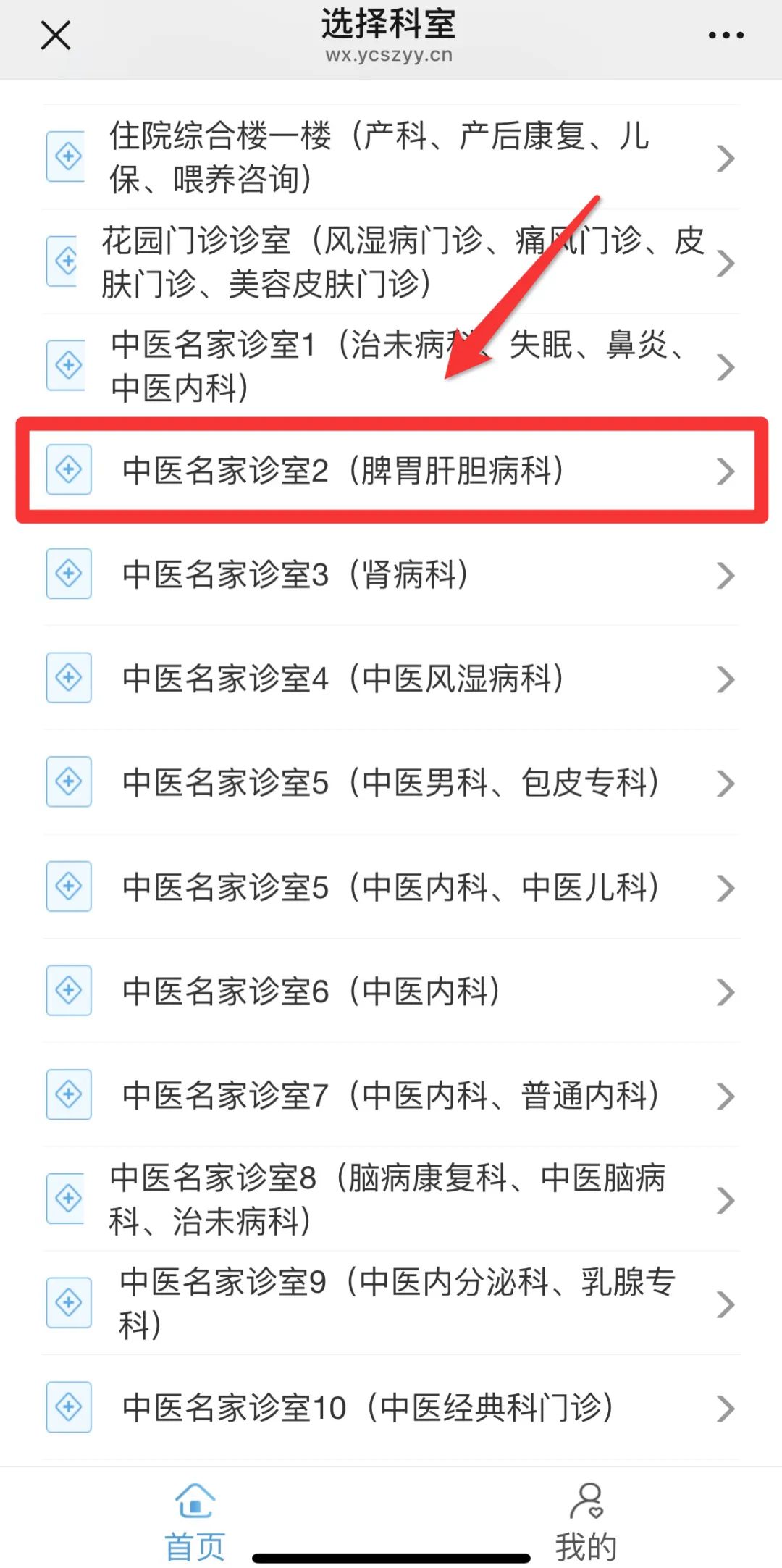Screen dimensions: 782x1568
Task: Open the three-dot overflow menu
Action: [726, 35]
